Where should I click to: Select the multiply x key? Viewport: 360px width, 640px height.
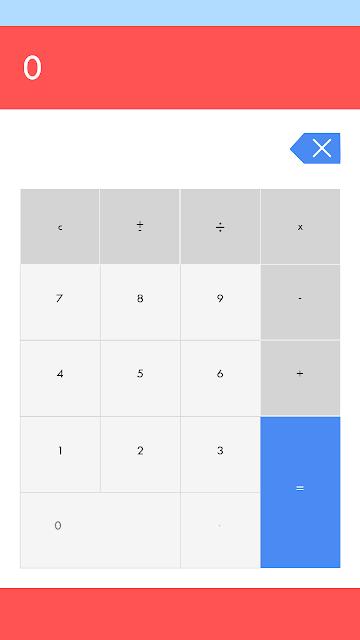pos(300,227)
